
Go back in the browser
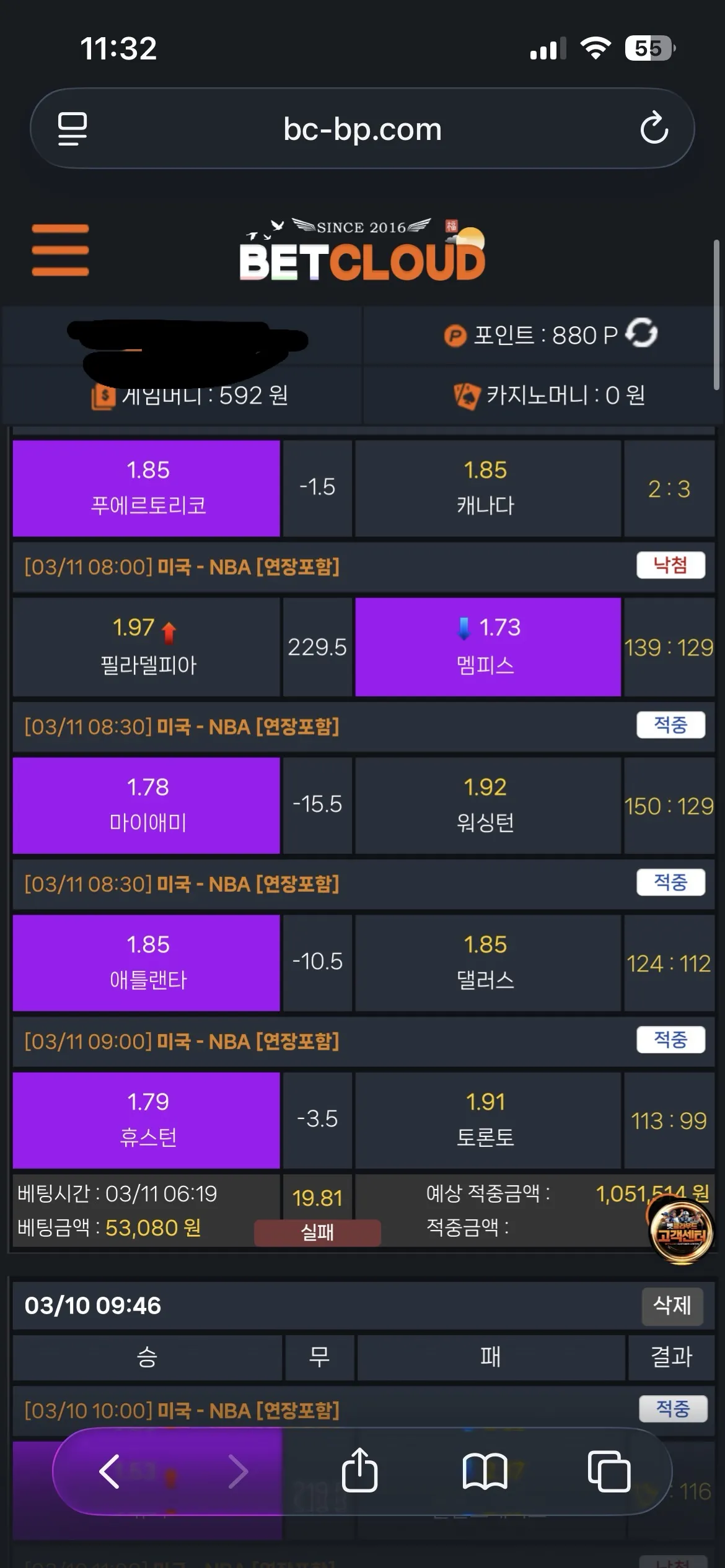(110, 1471)
